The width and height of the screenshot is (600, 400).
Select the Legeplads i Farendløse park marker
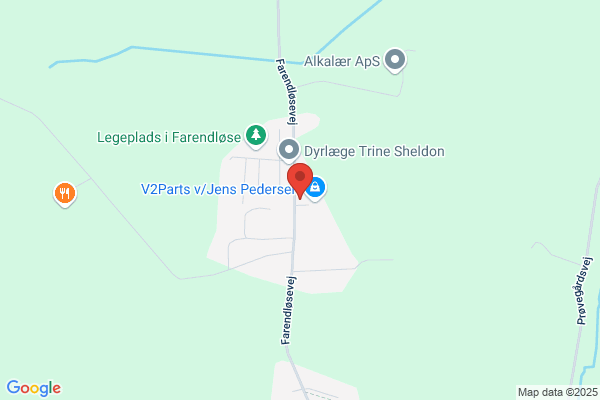click(256, 136)
